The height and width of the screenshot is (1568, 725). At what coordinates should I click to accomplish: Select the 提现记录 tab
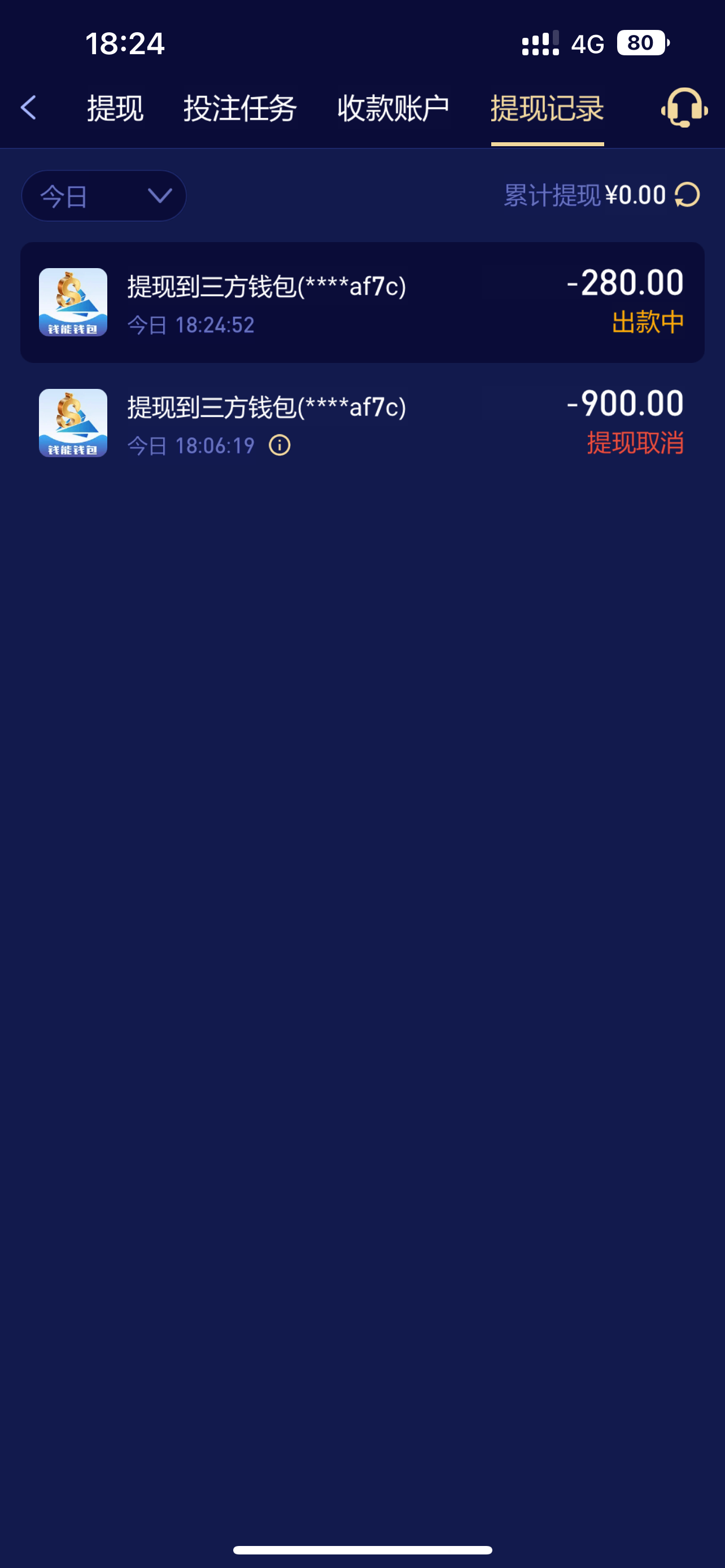tap(547, 109)
